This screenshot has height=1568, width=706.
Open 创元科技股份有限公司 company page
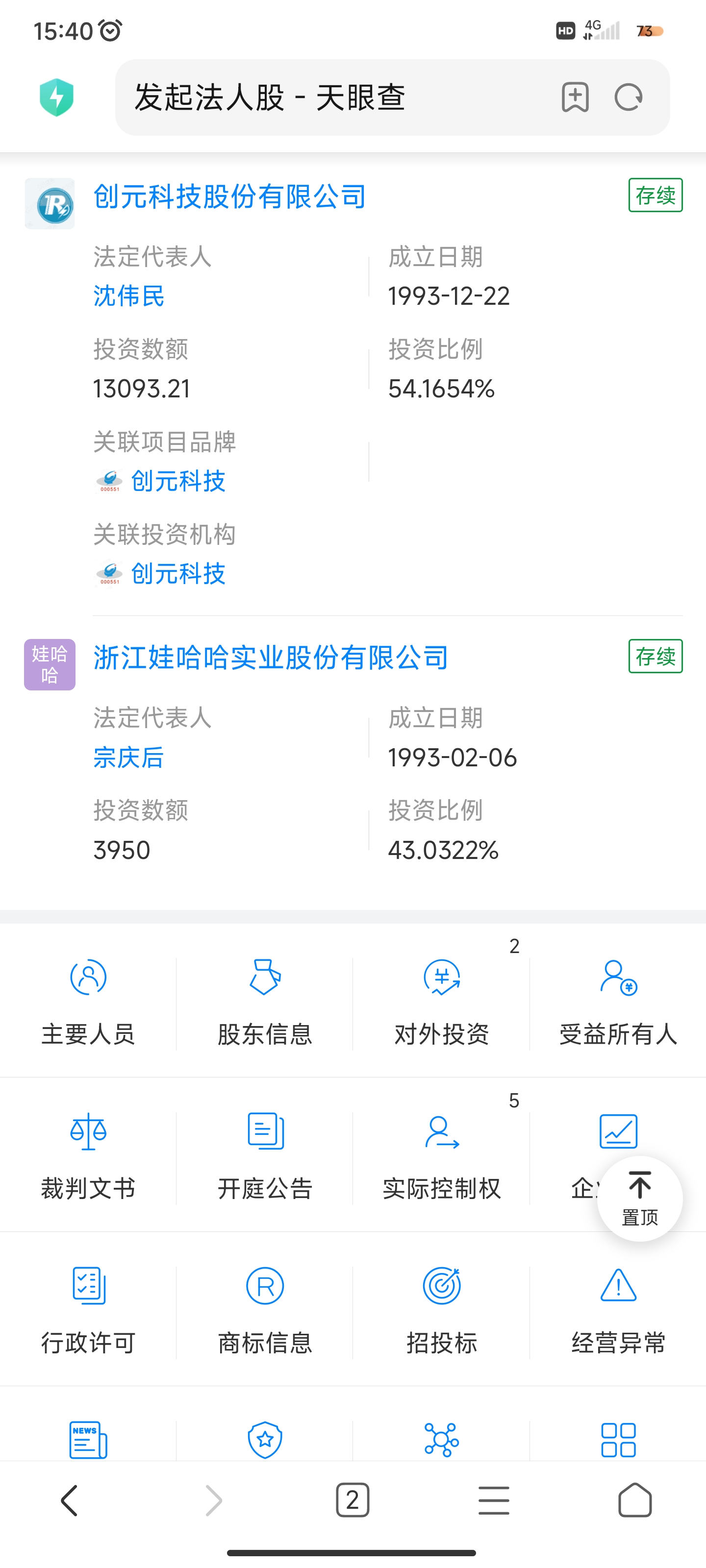point(229,196)
